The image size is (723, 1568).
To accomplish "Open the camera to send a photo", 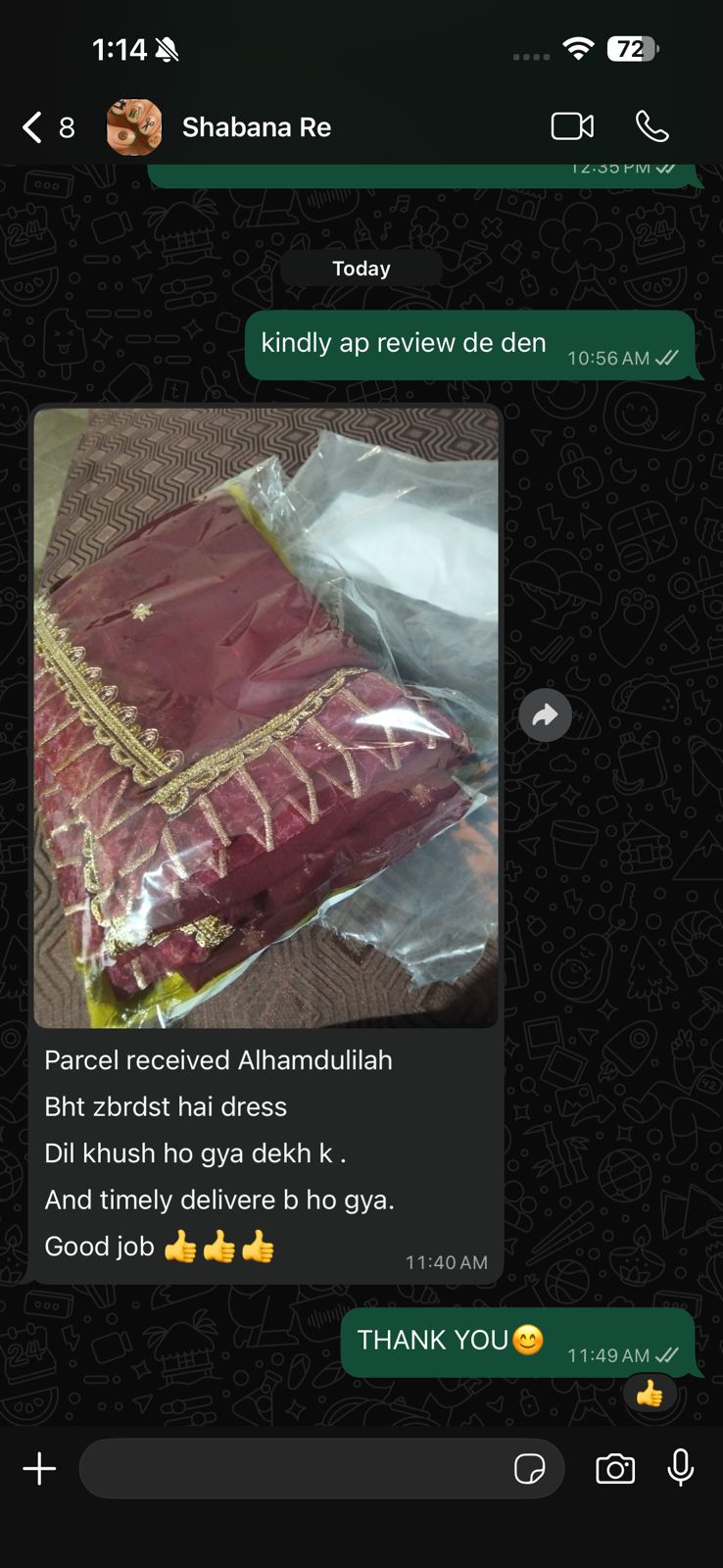I will (x=615, y=1468).
